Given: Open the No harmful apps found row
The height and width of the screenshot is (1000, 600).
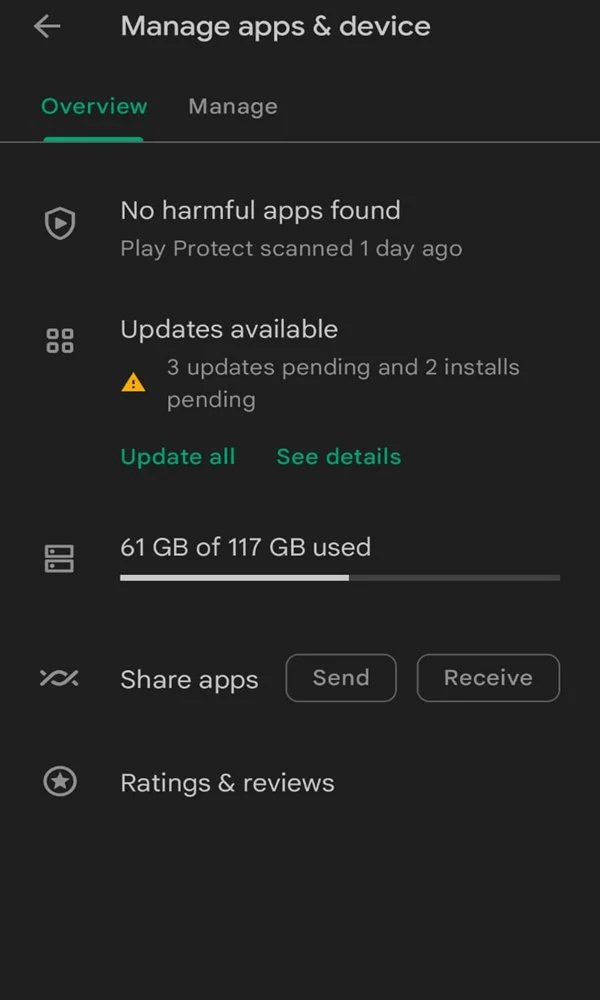Looking at the screenshot, I should point(300,228).
